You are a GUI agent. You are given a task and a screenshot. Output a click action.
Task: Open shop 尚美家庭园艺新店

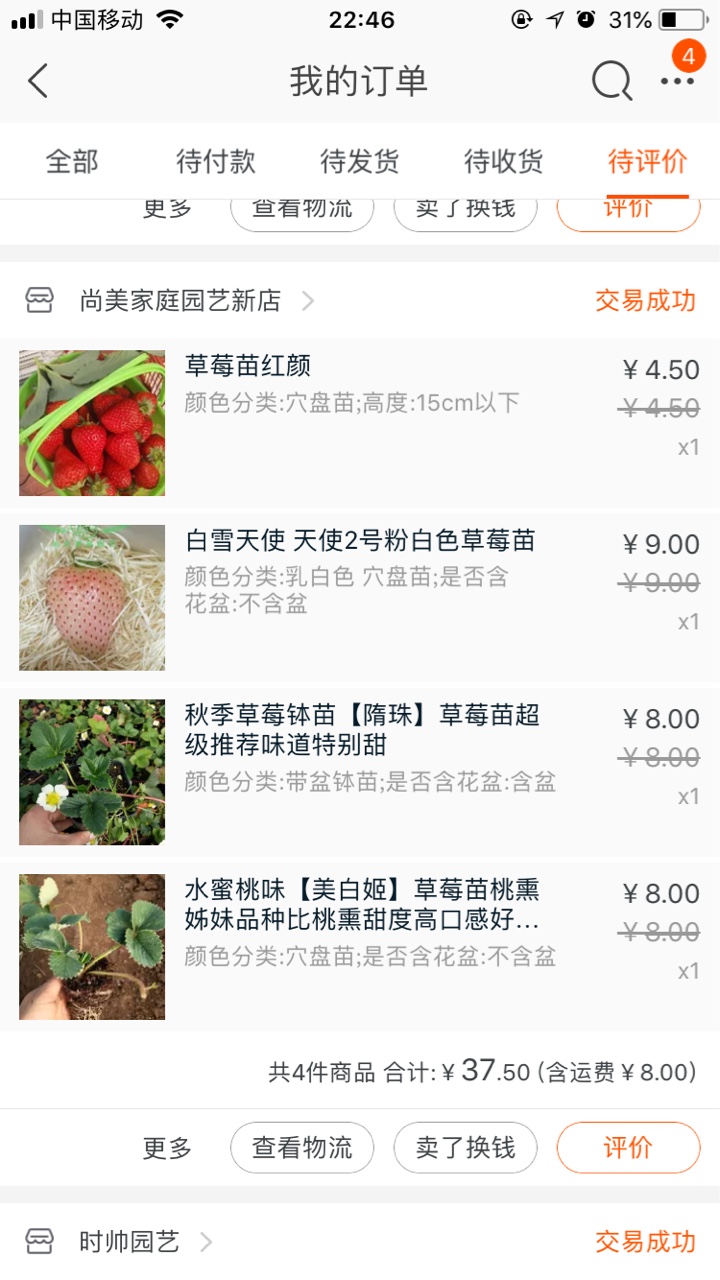click(180, 301)
